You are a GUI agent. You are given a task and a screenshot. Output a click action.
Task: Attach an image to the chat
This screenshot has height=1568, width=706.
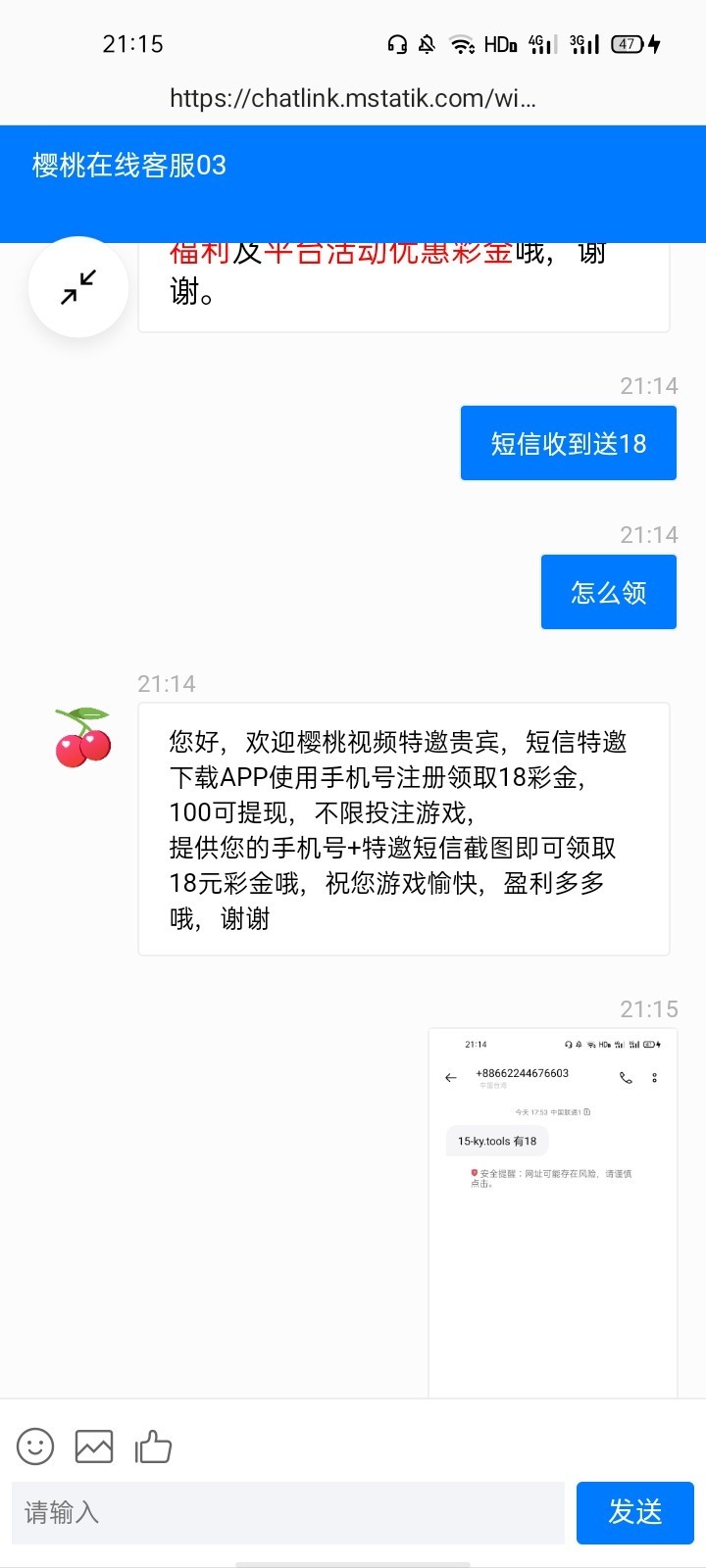tap(94, 1446)
